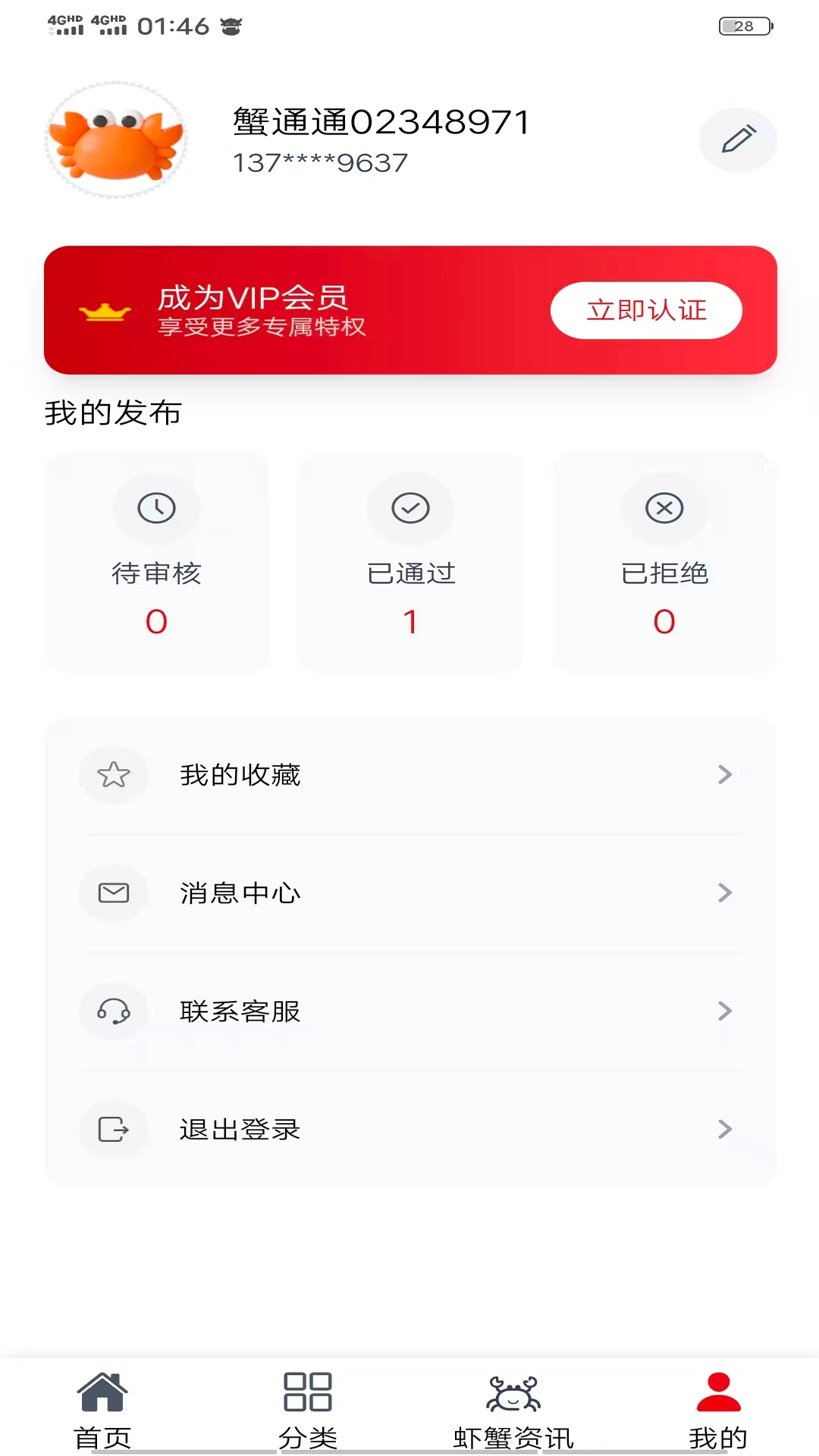Tap the headset icon for customer service
Image resolution: width=819 pixels, height=1456 pixels.
(114, 1011)
